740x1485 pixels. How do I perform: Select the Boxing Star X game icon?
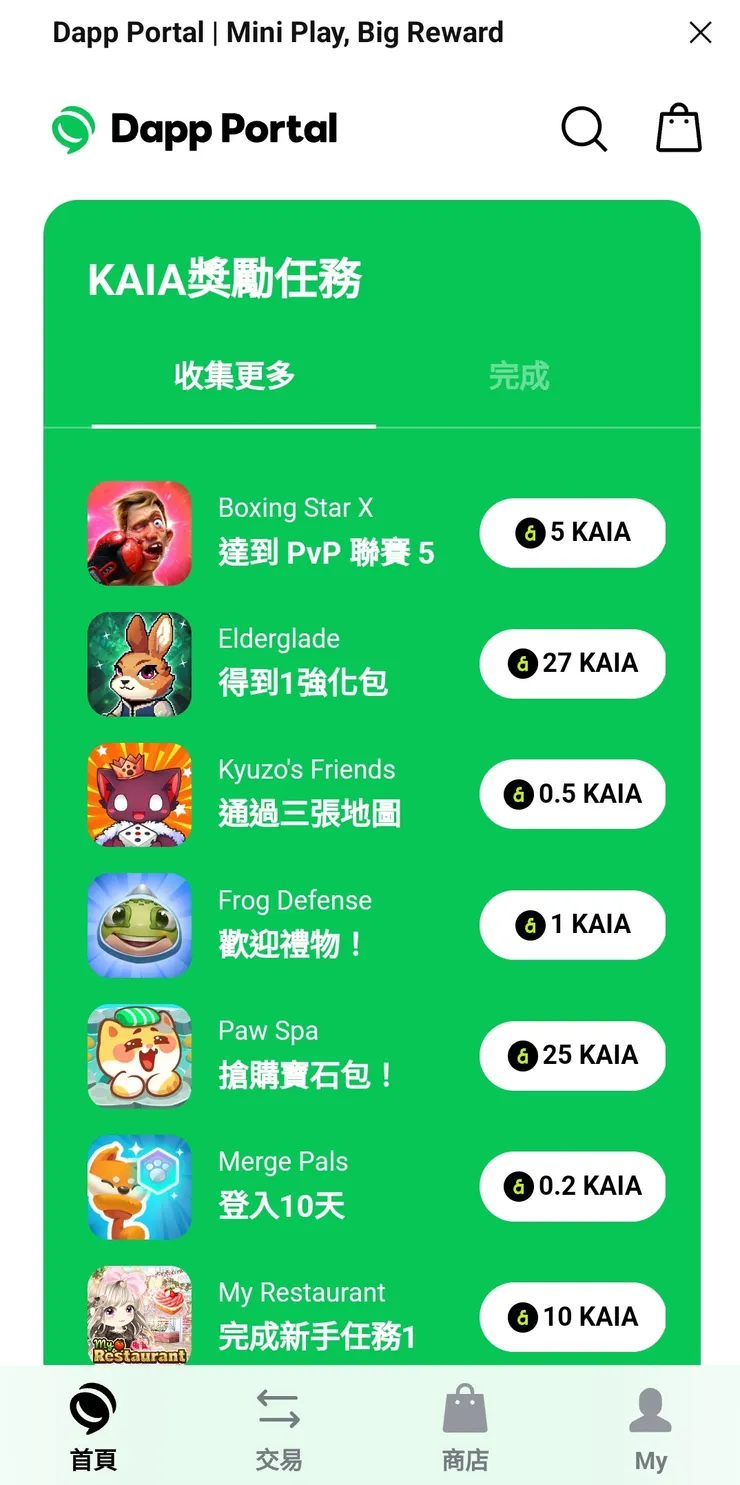[139, 533]
